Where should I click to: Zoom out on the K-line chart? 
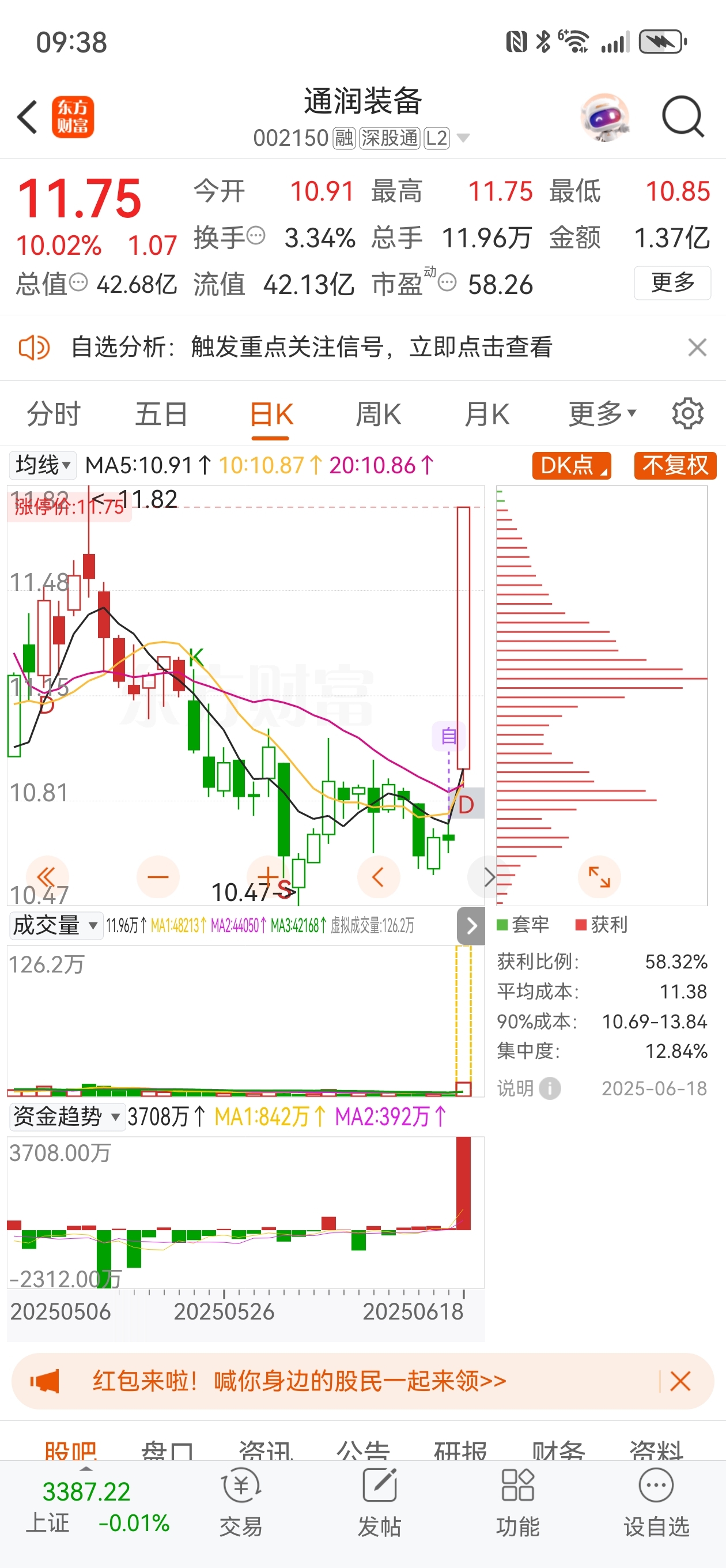click(x=158, y=876)
